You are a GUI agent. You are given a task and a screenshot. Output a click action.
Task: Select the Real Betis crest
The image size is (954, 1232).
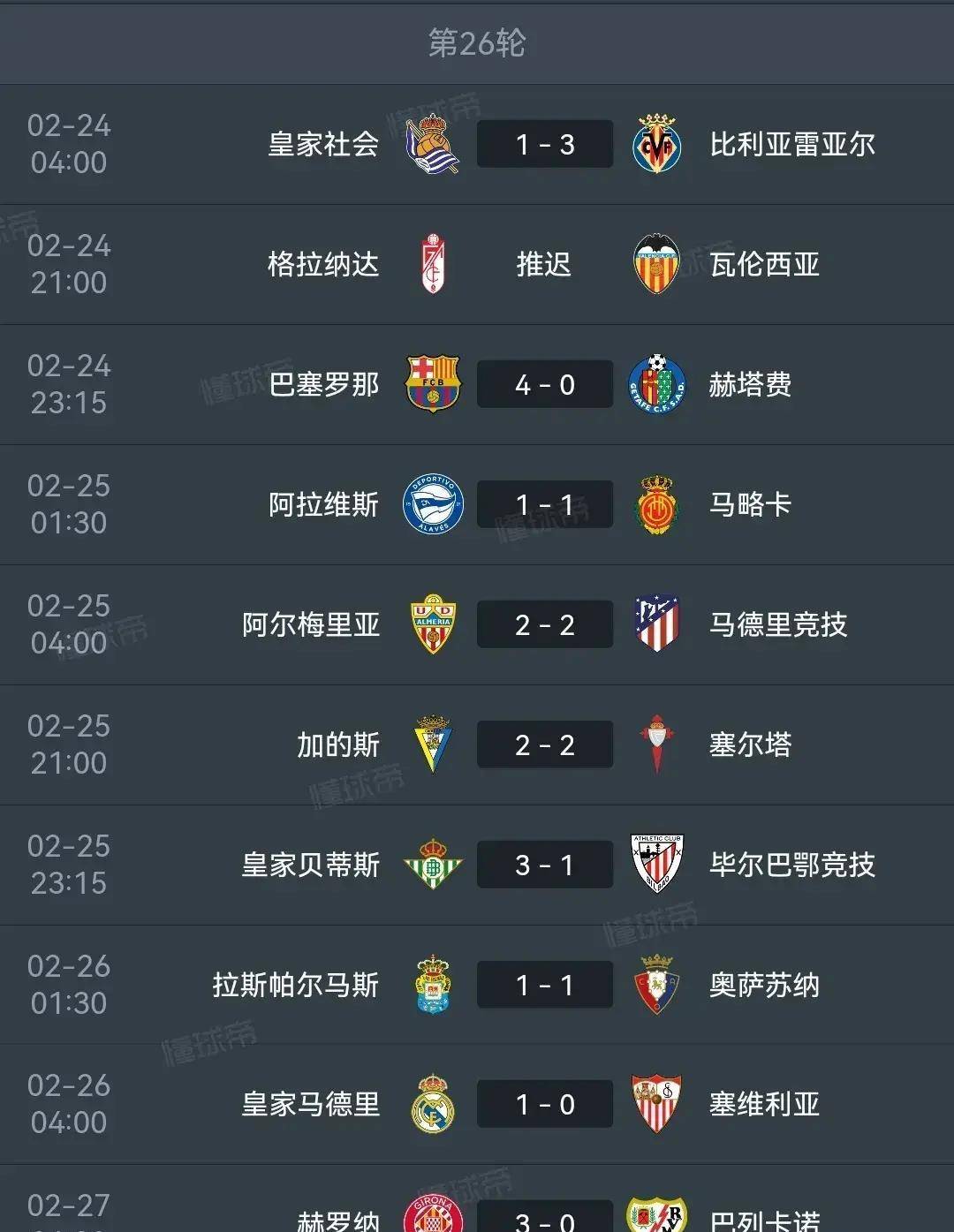pyautogui.click(x=433, y=864)
